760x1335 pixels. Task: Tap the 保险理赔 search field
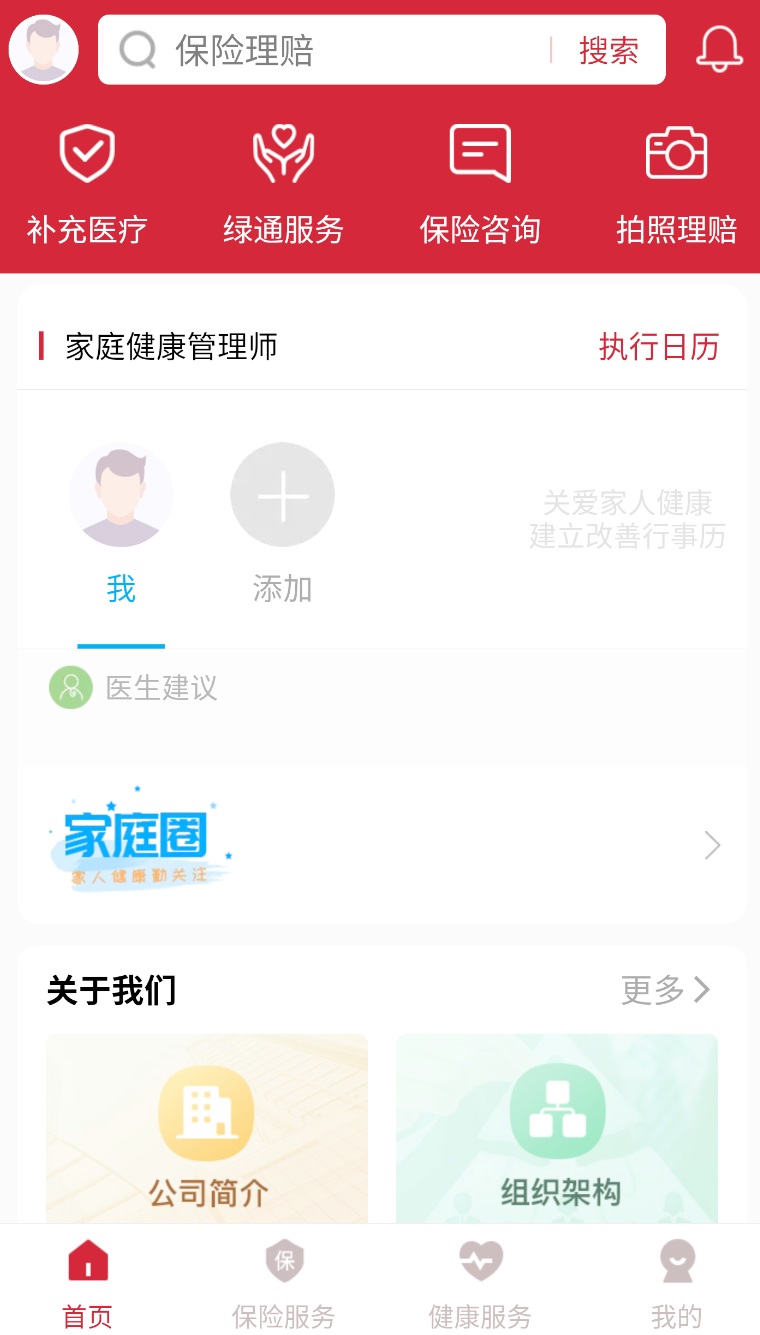330,50
